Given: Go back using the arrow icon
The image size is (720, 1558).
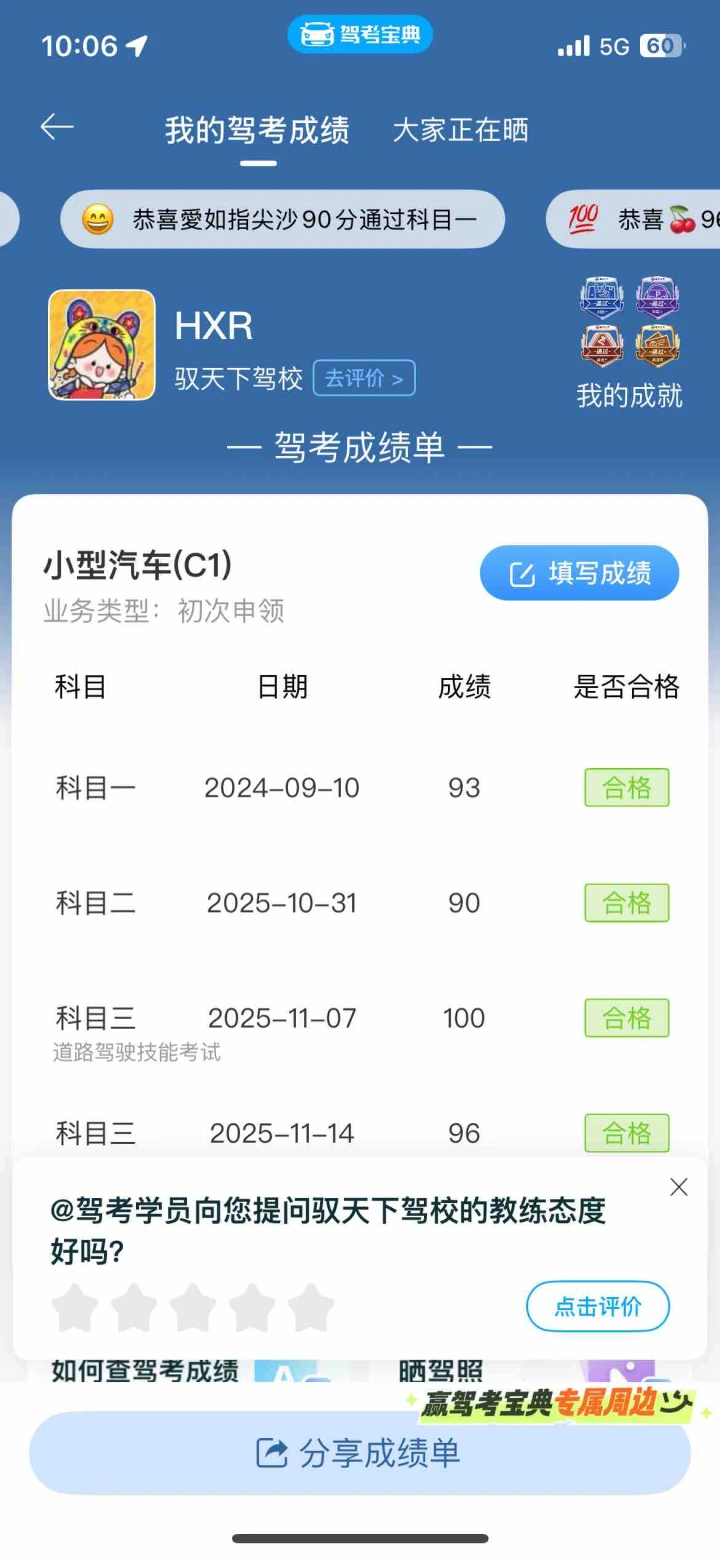Looking at the screenshot, I should pyautogui.click(x=57, y=127).
